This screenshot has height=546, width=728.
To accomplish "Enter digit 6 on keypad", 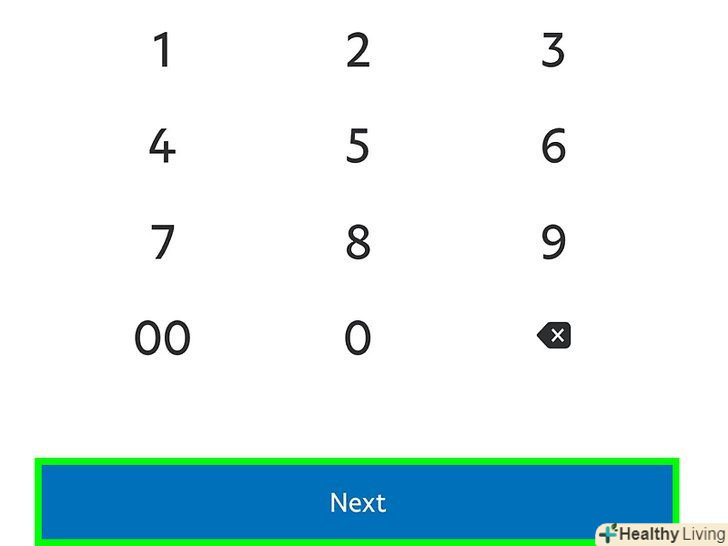I will (553, 147).
